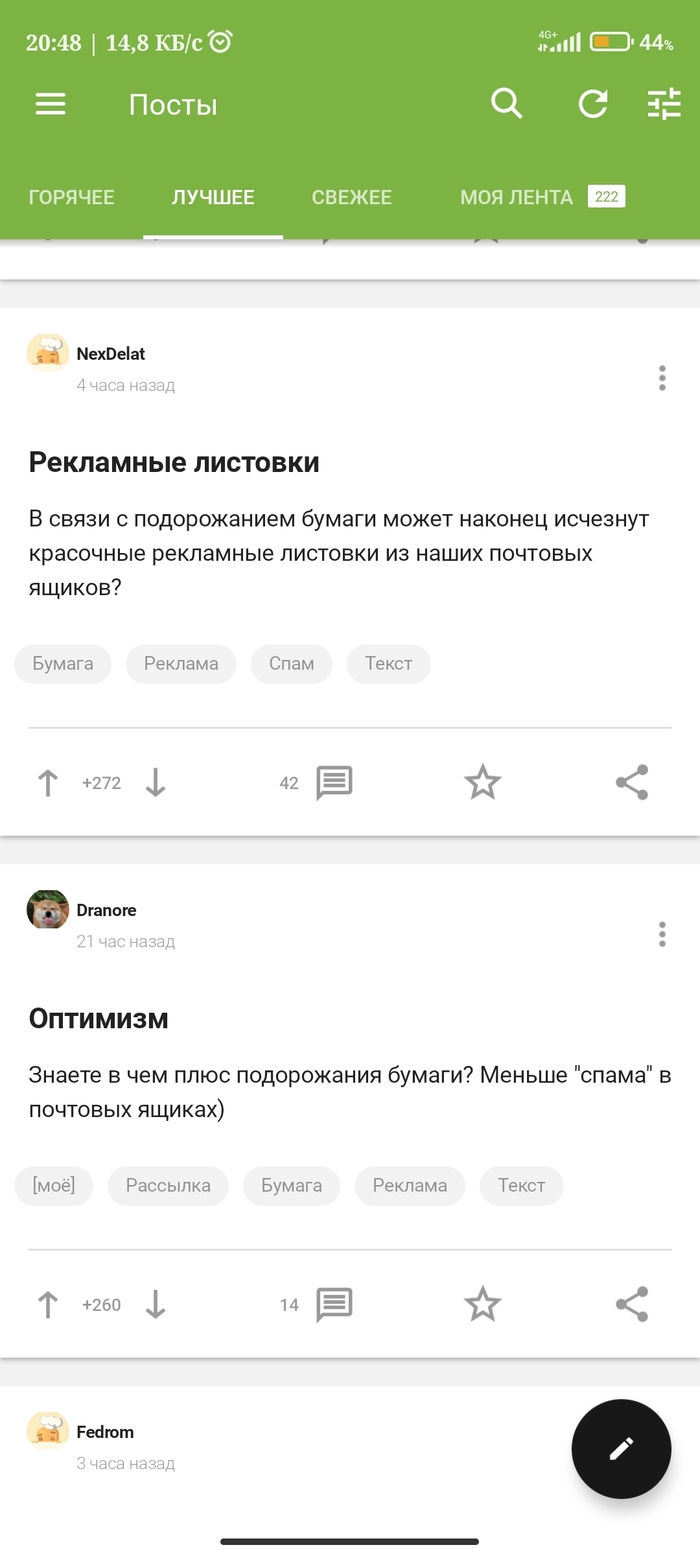Downvote the Рекламные листовки post

pyautogui.click(x=155, y=783)
